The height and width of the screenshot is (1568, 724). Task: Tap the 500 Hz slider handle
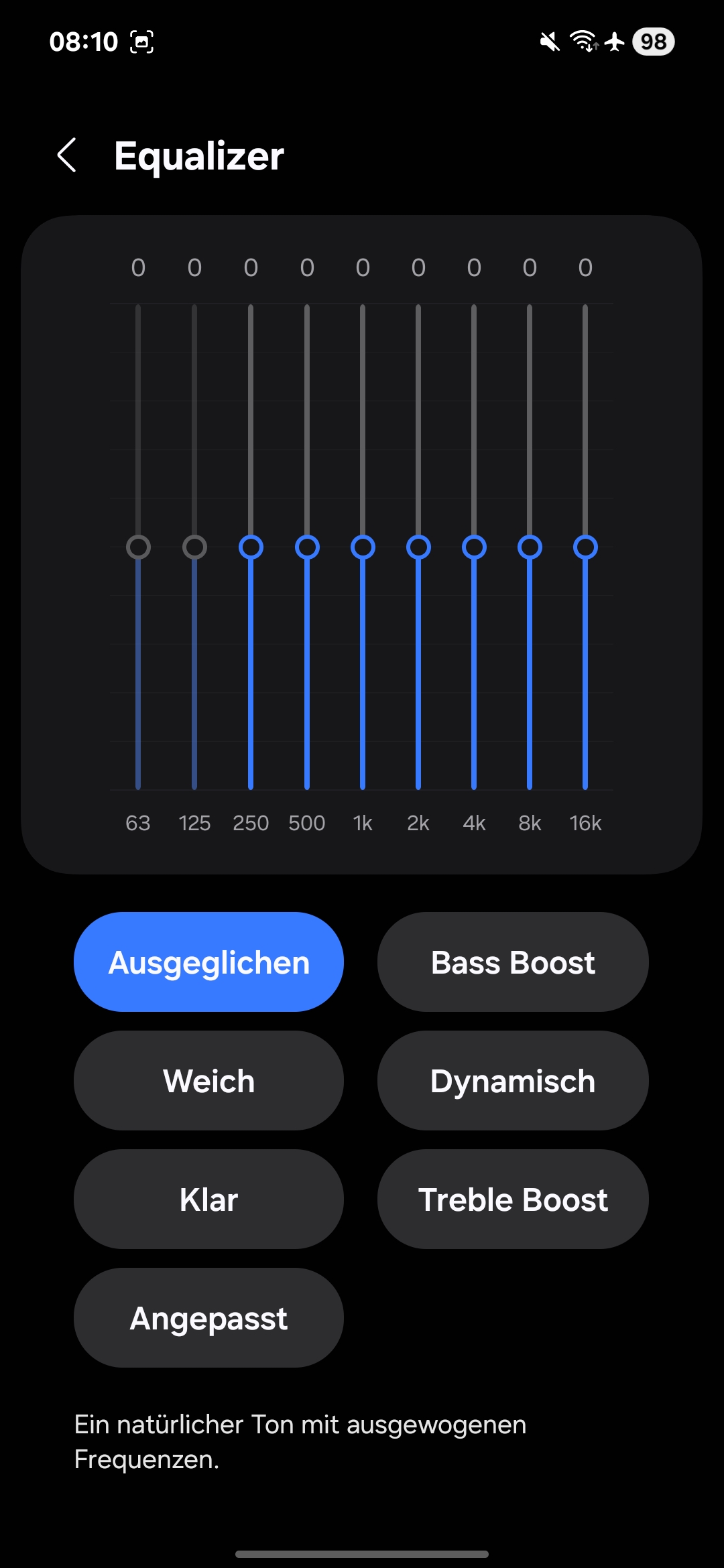(307, 547)
